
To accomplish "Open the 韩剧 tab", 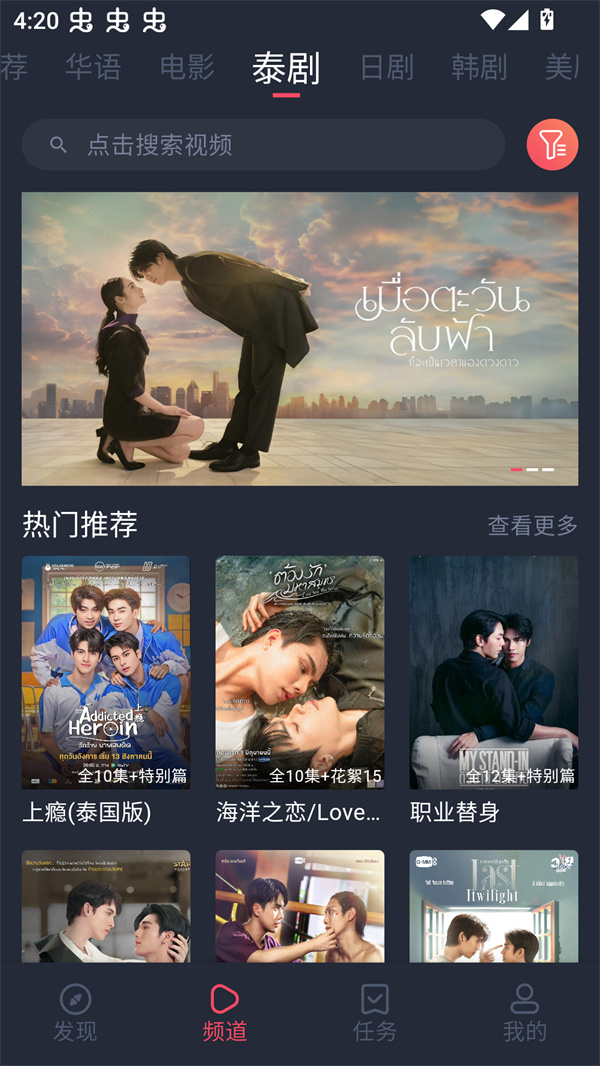I will coord(479,67).
